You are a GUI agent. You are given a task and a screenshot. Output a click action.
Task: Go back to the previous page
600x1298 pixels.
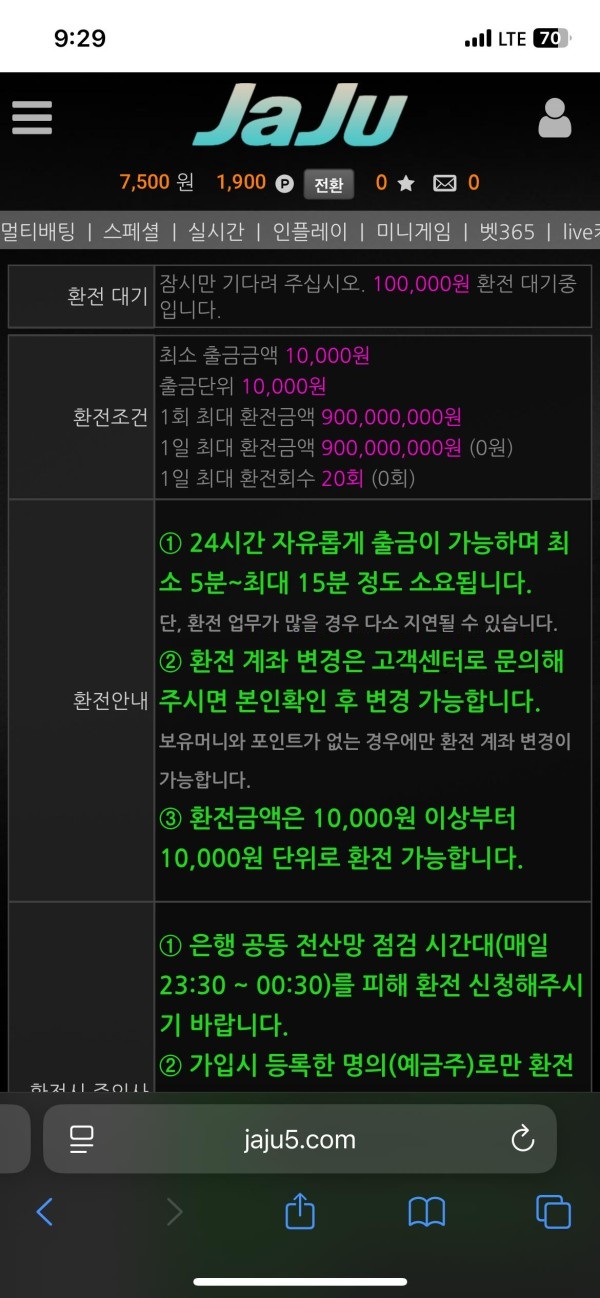click(x=44, y=1212)
